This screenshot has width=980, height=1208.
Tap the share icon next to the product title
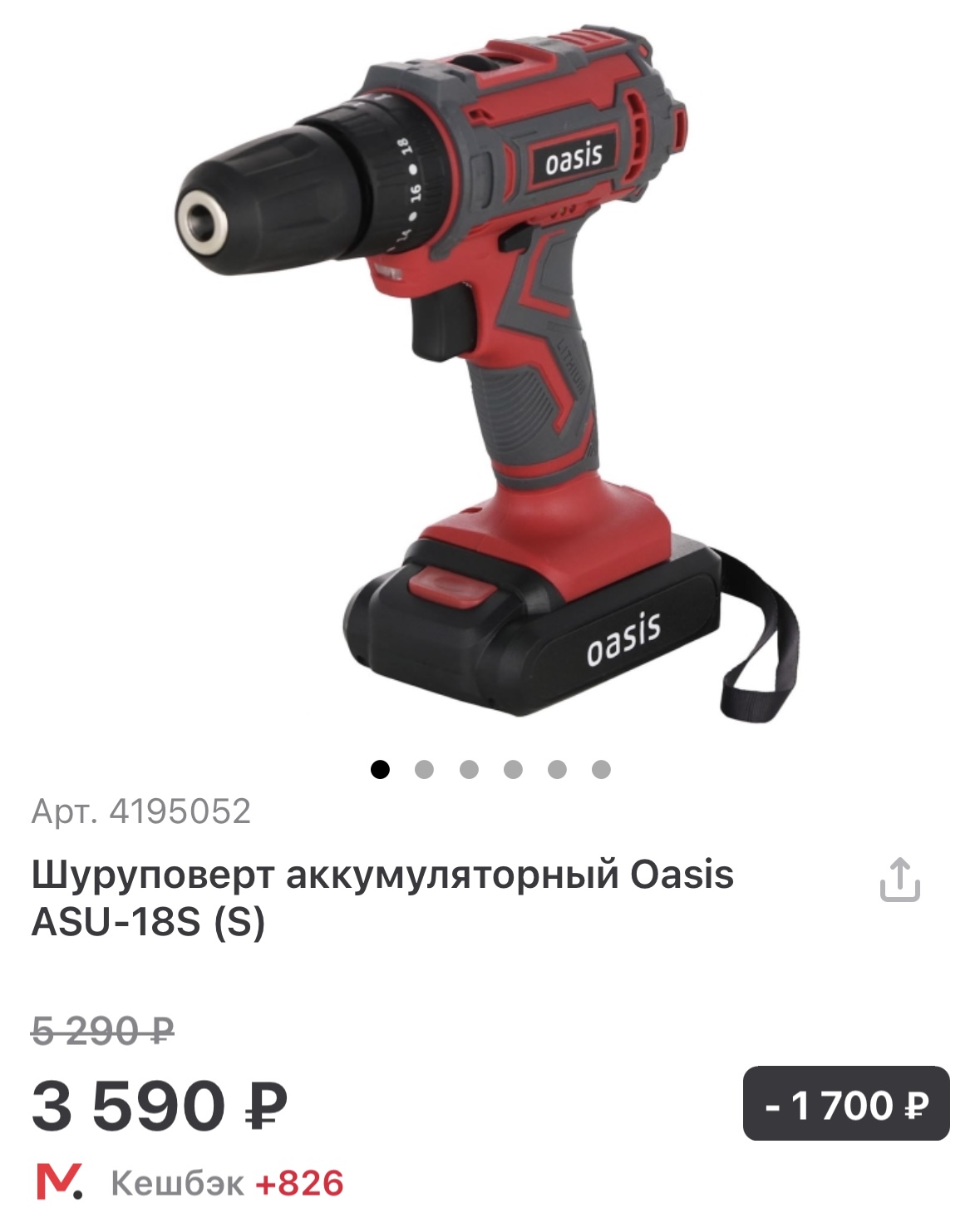click(902, 879)
